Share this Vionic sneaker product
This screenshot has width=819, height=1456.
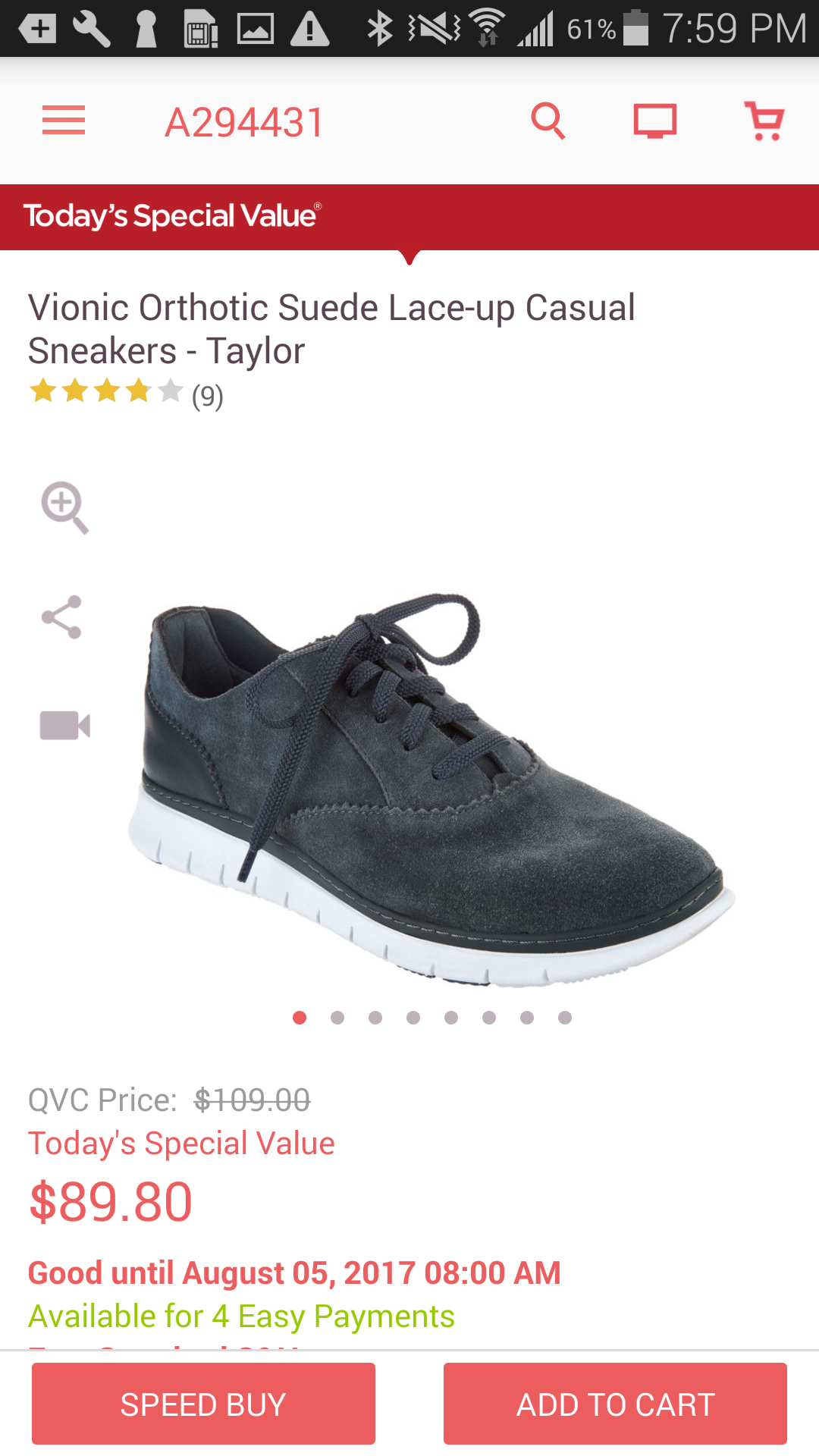[x=62, y=617]
